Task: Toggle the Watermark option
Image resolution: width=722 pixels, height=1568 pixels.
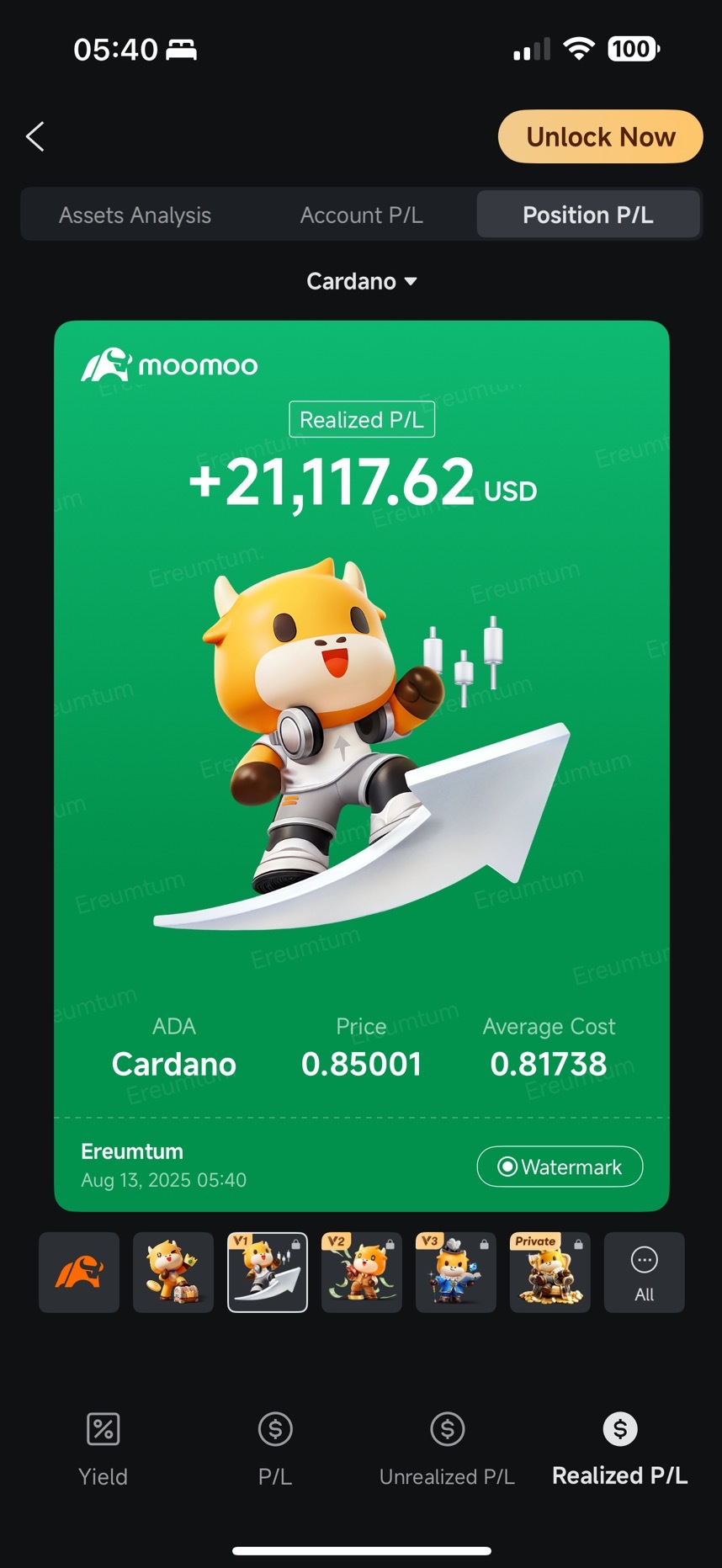Action: (560, 1167)
